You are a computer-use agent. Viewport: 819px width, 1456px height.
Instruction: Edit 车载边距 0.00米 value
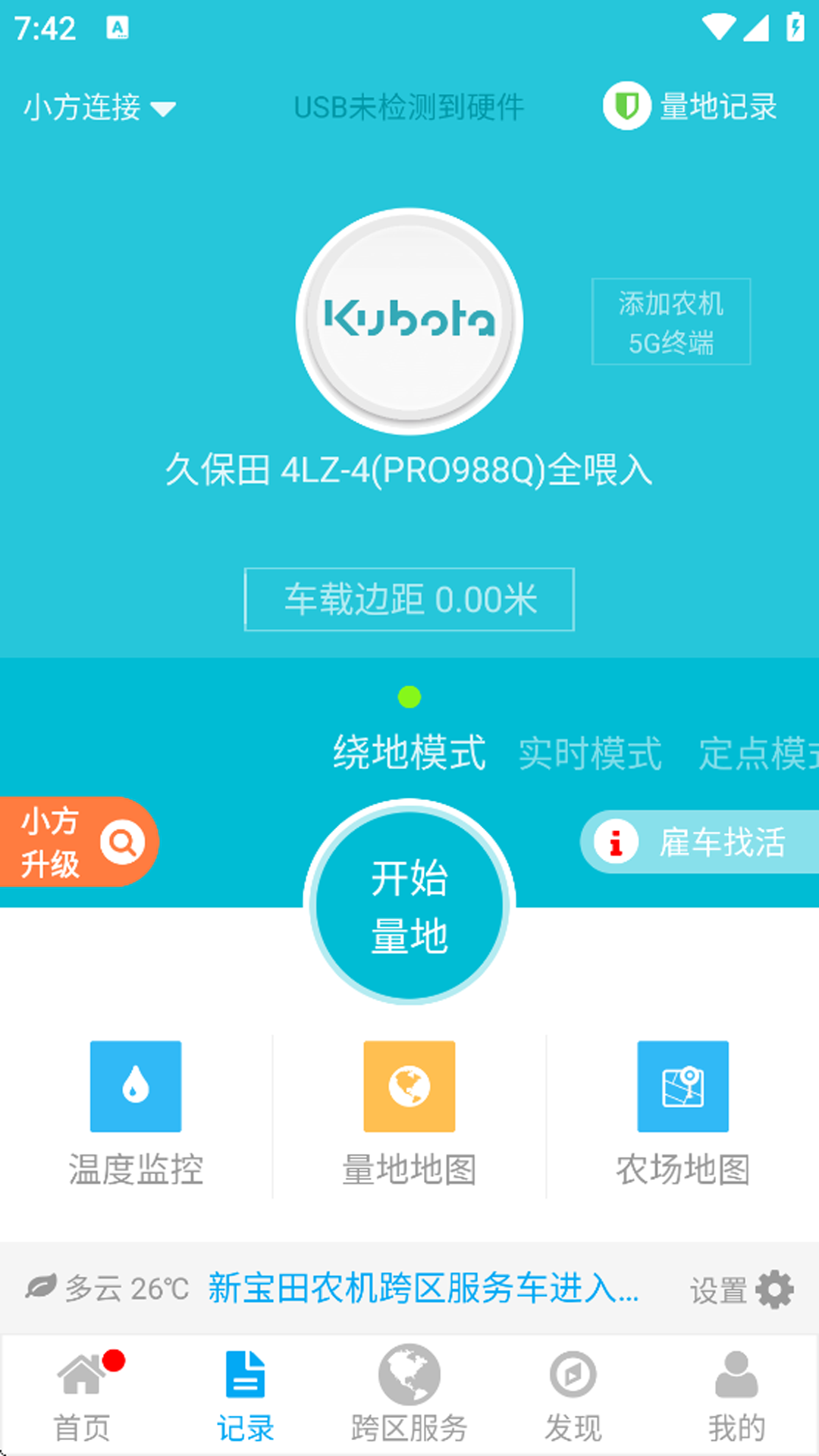coord(409,599)
